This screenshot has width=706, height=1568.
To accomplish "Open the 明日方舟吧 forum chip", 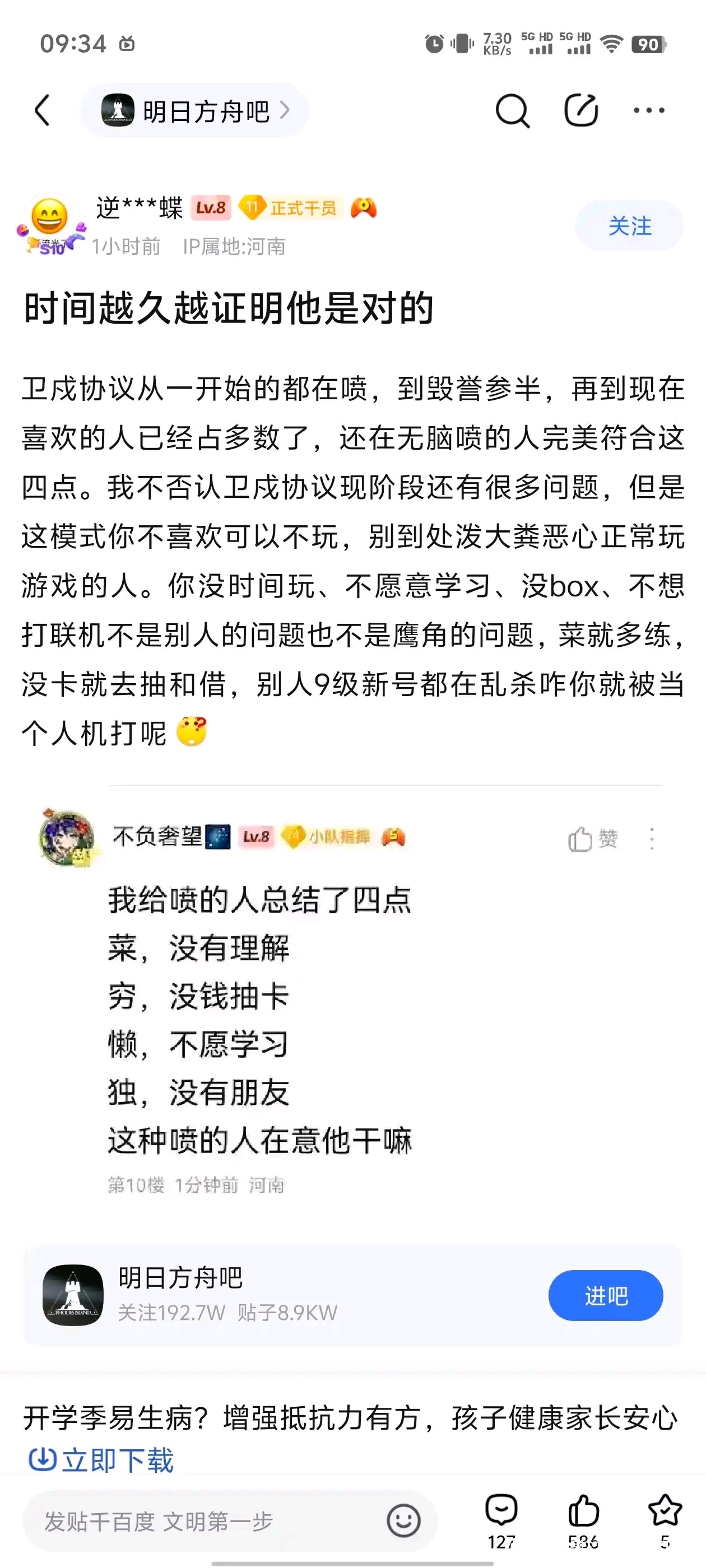I will 194,111.
